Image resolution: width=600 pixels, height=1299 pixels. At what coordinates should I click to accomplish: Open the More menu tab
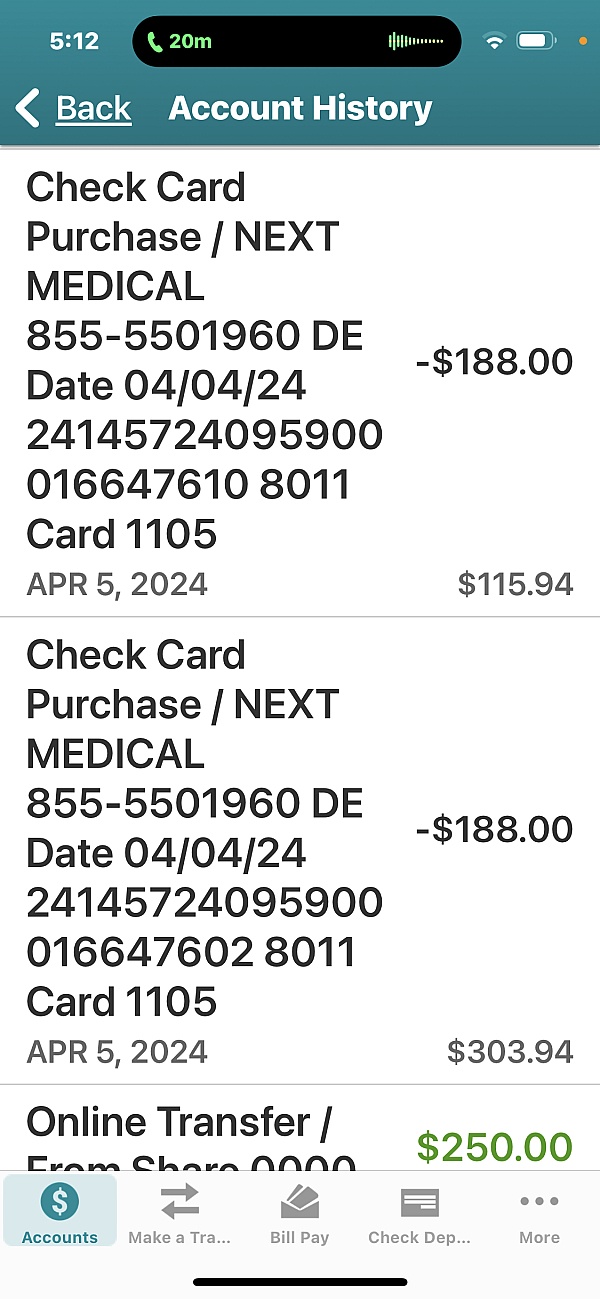[x=539, y=1211]
